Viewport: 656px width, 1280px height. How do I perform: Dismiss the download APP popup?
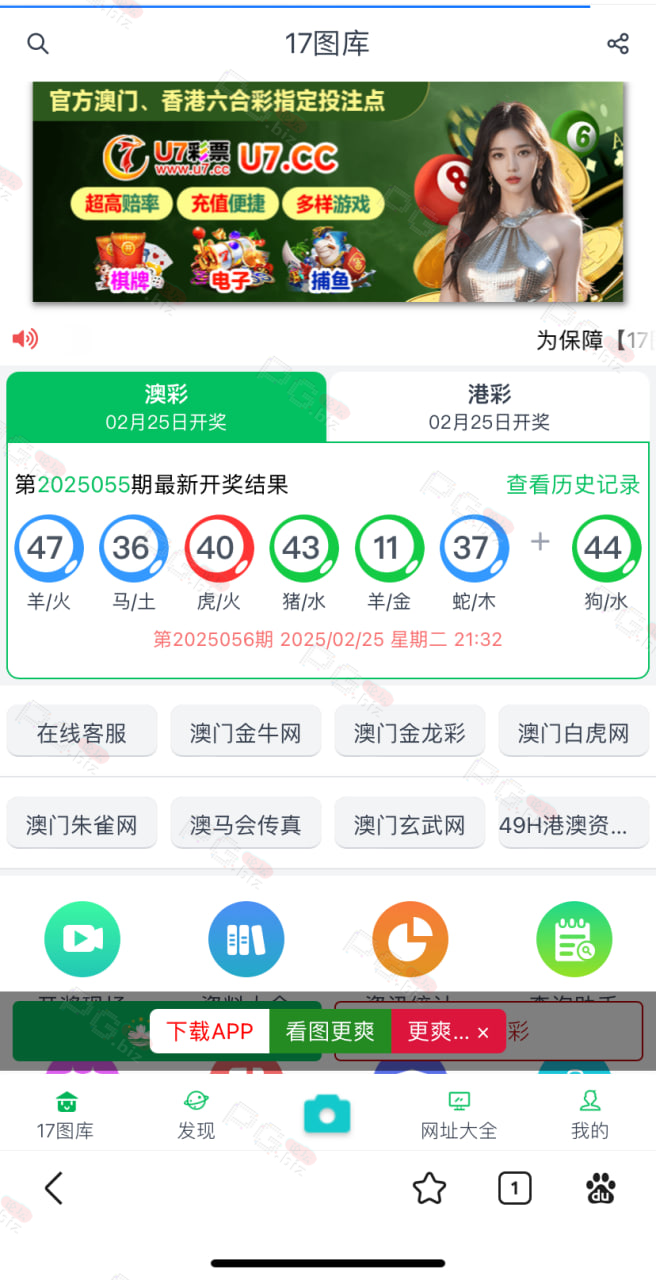pos(484,1033)
